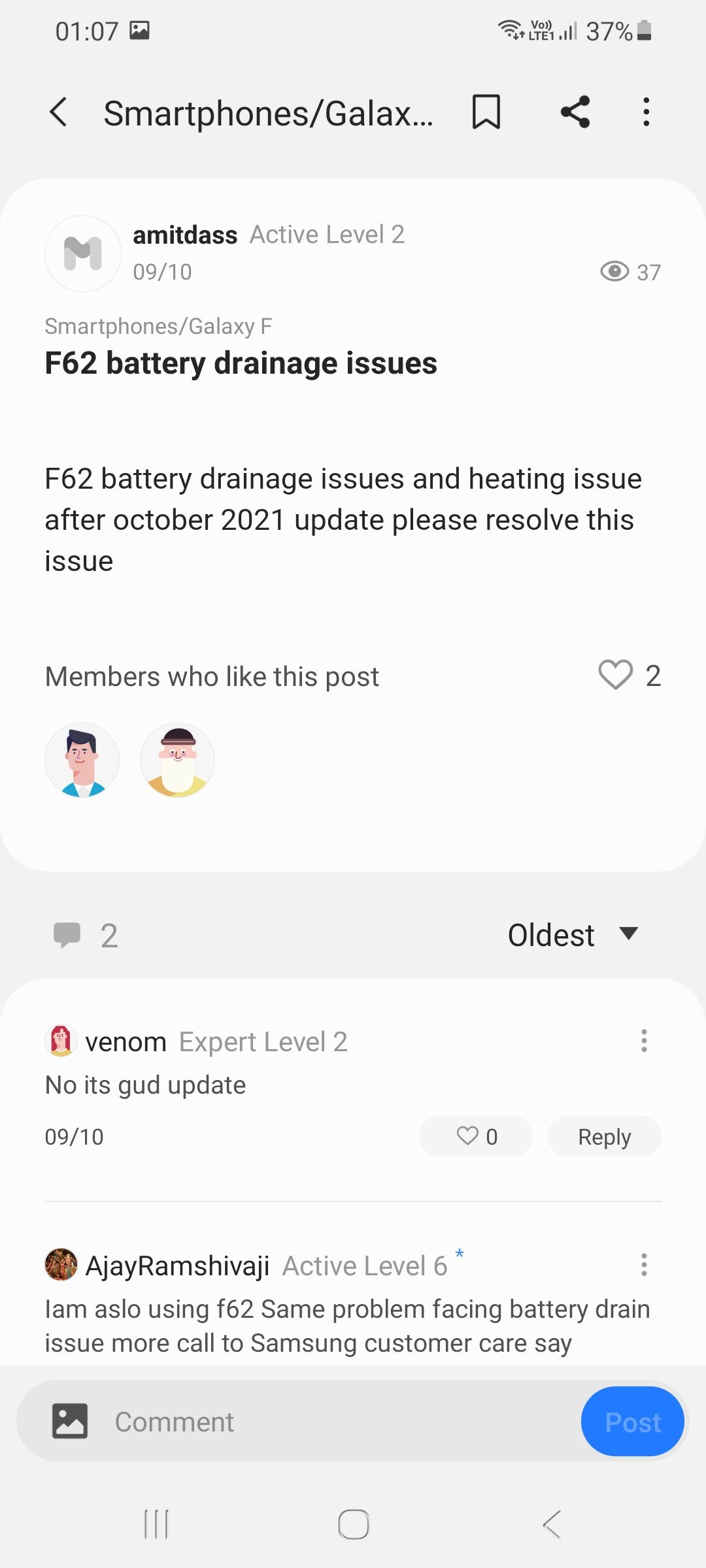View the bearded member who liked the post
This screenshot has height=1568, width=706.
[178, 760]
